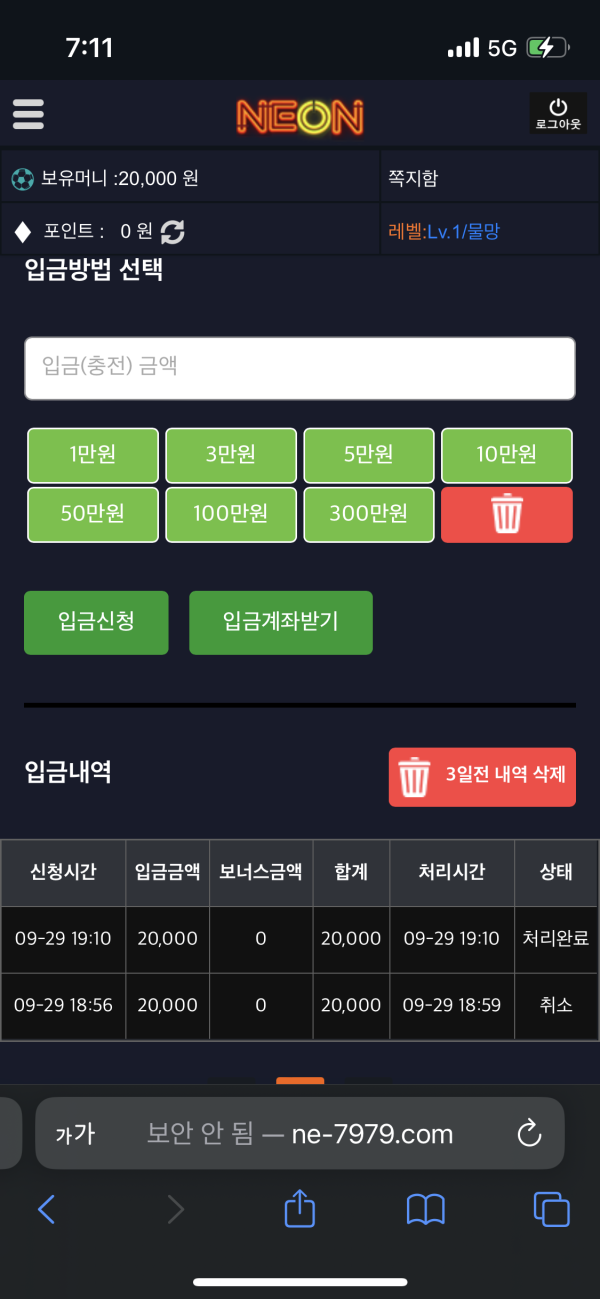Viewport: 600px width, 1299px height.
Task: Focus the 입금(충전) 금액 field
Action: 300,368
